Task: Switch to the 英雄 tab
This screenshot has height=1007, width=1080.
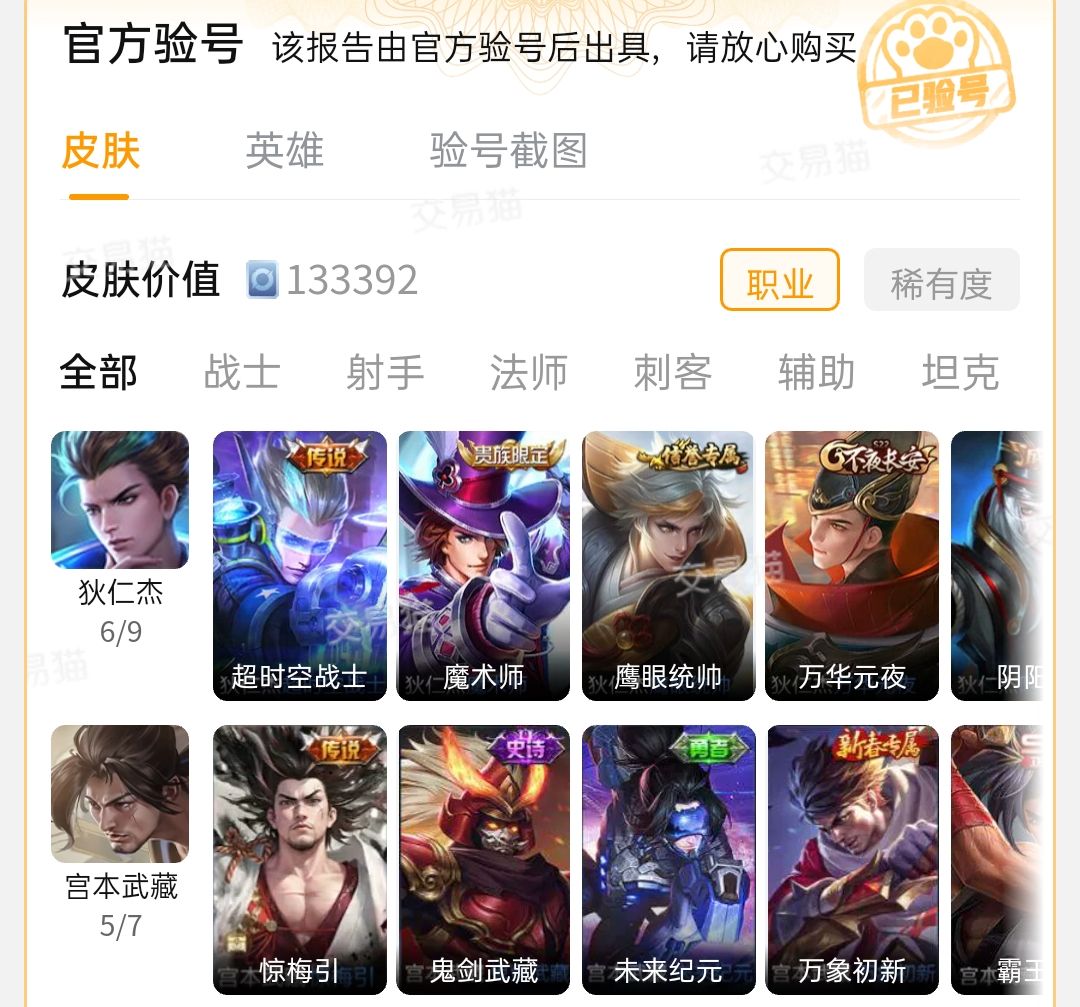Action: 284,152
